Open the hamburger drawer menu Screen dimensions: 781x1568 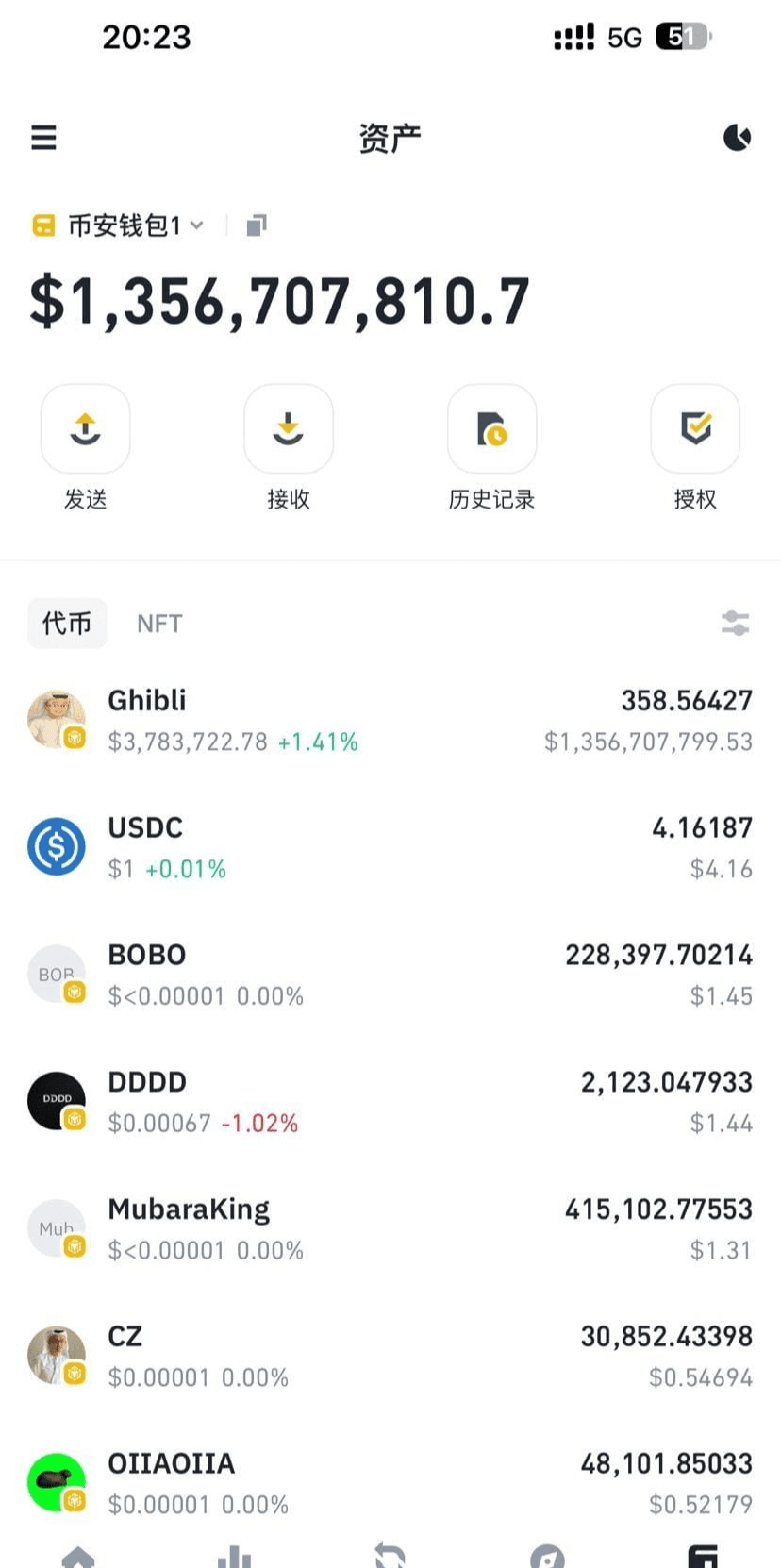(43, 138)
